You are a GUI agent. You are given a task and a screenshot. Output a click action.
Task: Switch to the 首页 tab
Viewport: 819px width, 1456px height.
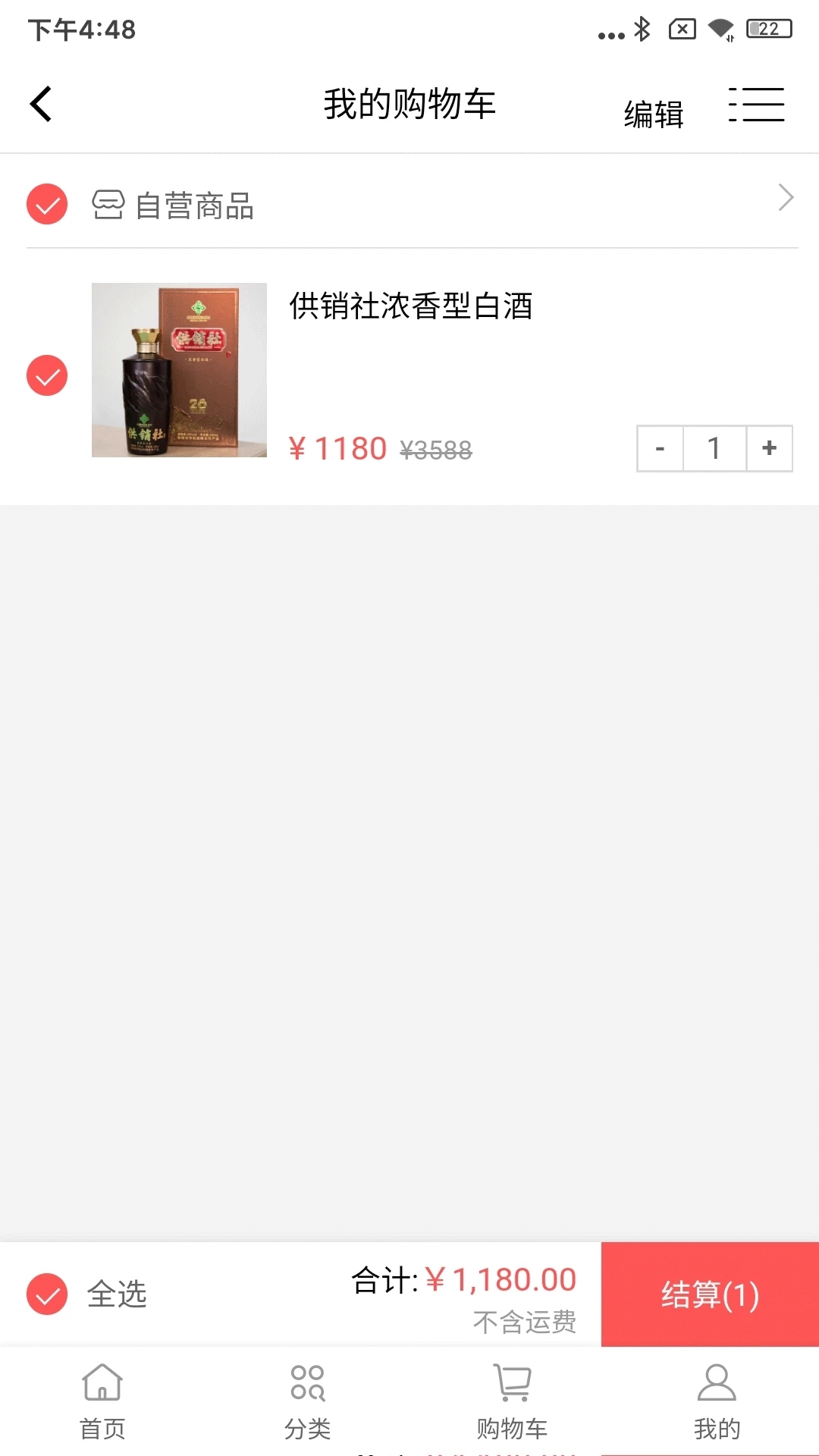pyautogui.click(x=102, y=1401)
